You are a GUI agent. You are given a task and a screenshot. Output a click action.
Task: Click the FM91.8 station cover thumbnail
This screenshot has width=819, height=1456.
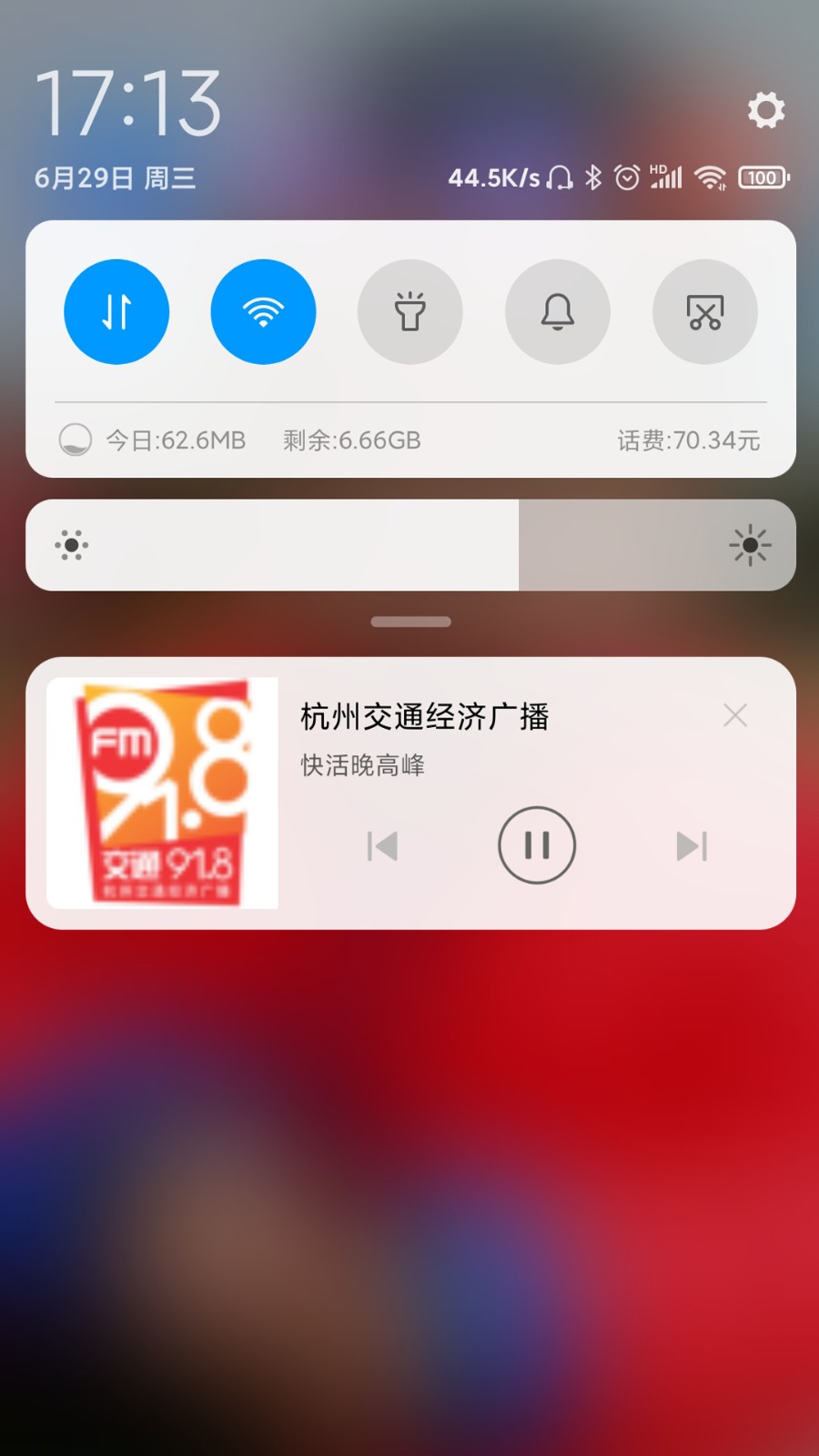(162, 792)
